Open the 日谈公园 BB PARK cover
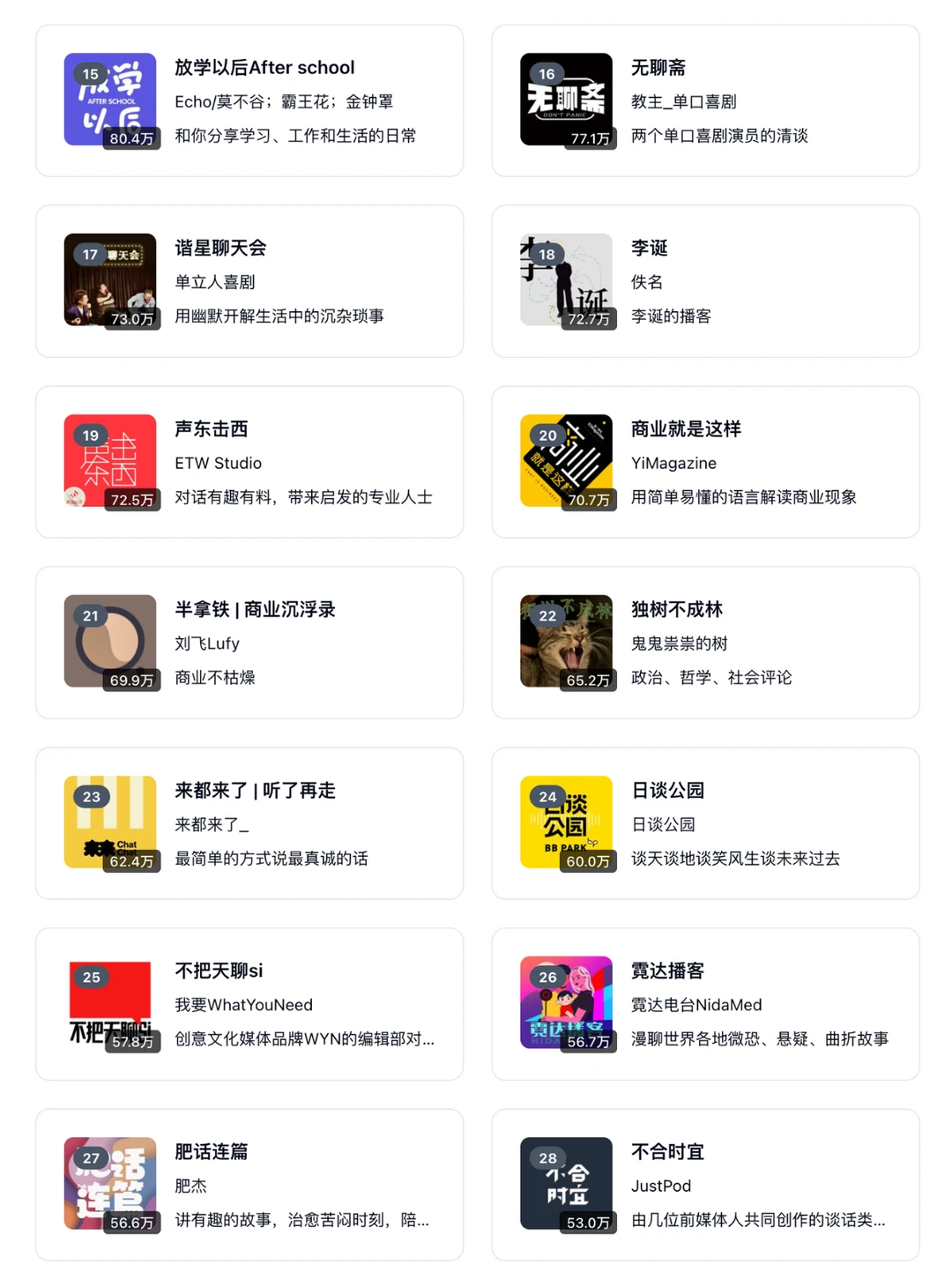 566,822
